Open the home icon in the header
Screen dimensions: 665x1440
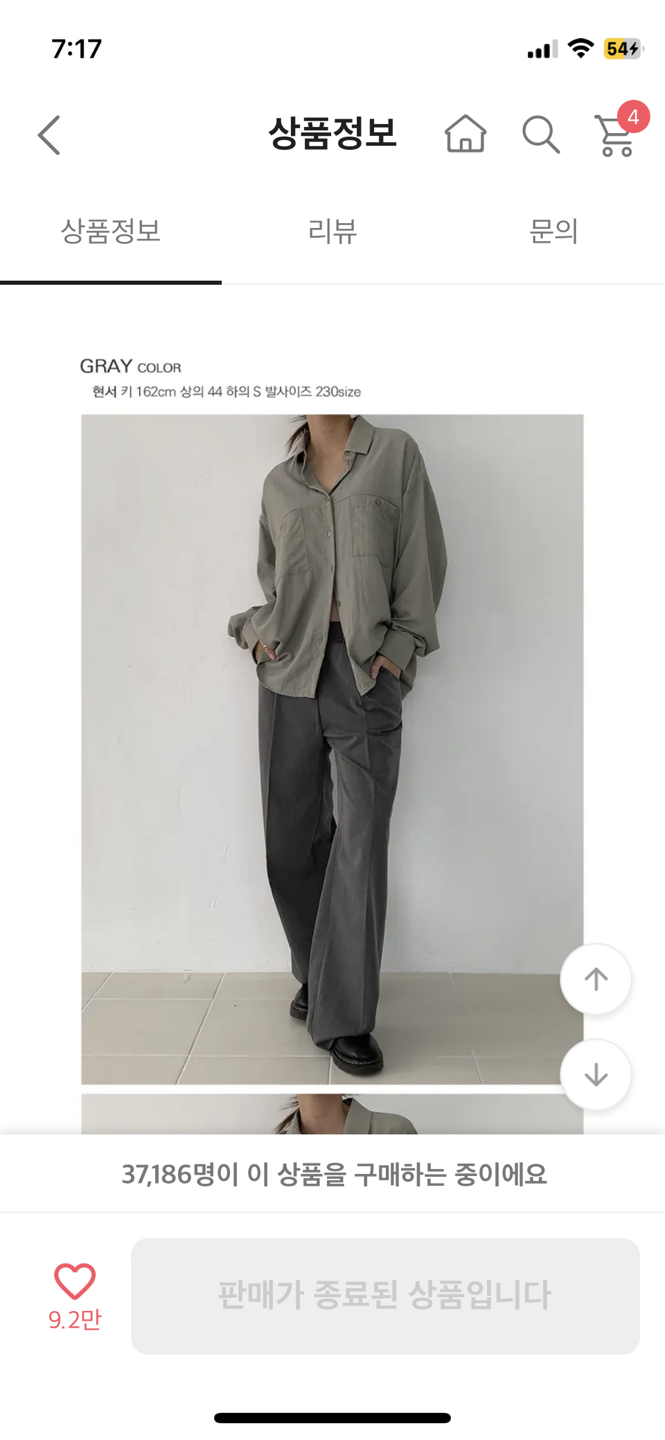(465, 134)
